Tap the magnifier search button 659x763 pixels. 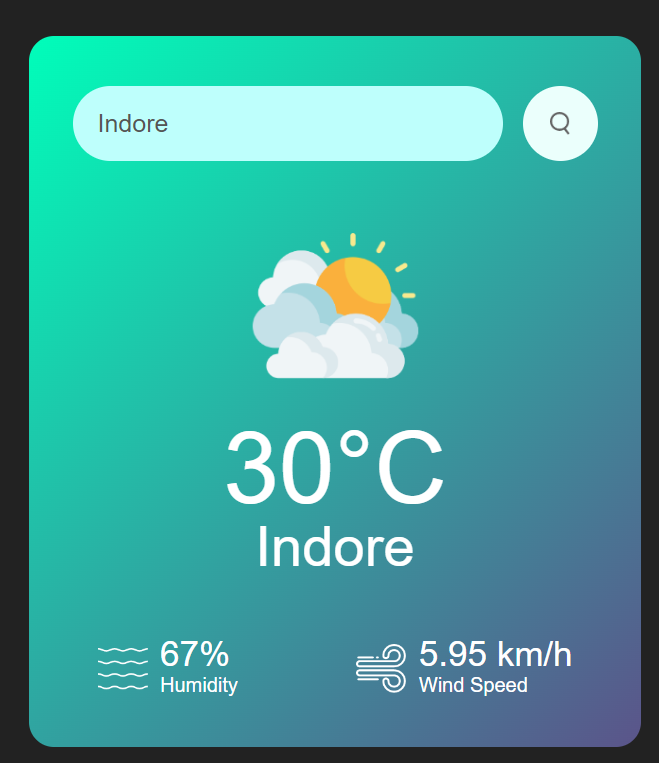(560, 123)
